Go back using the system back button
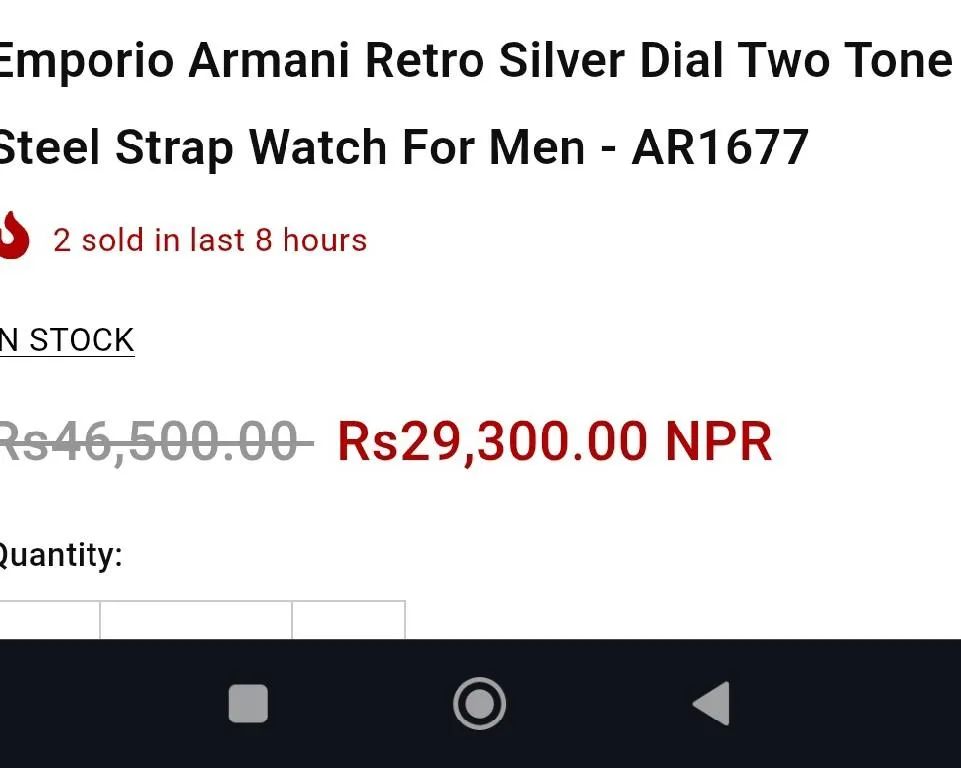The image size is (961, 768). pyautogui.click(x=711, y=704)
